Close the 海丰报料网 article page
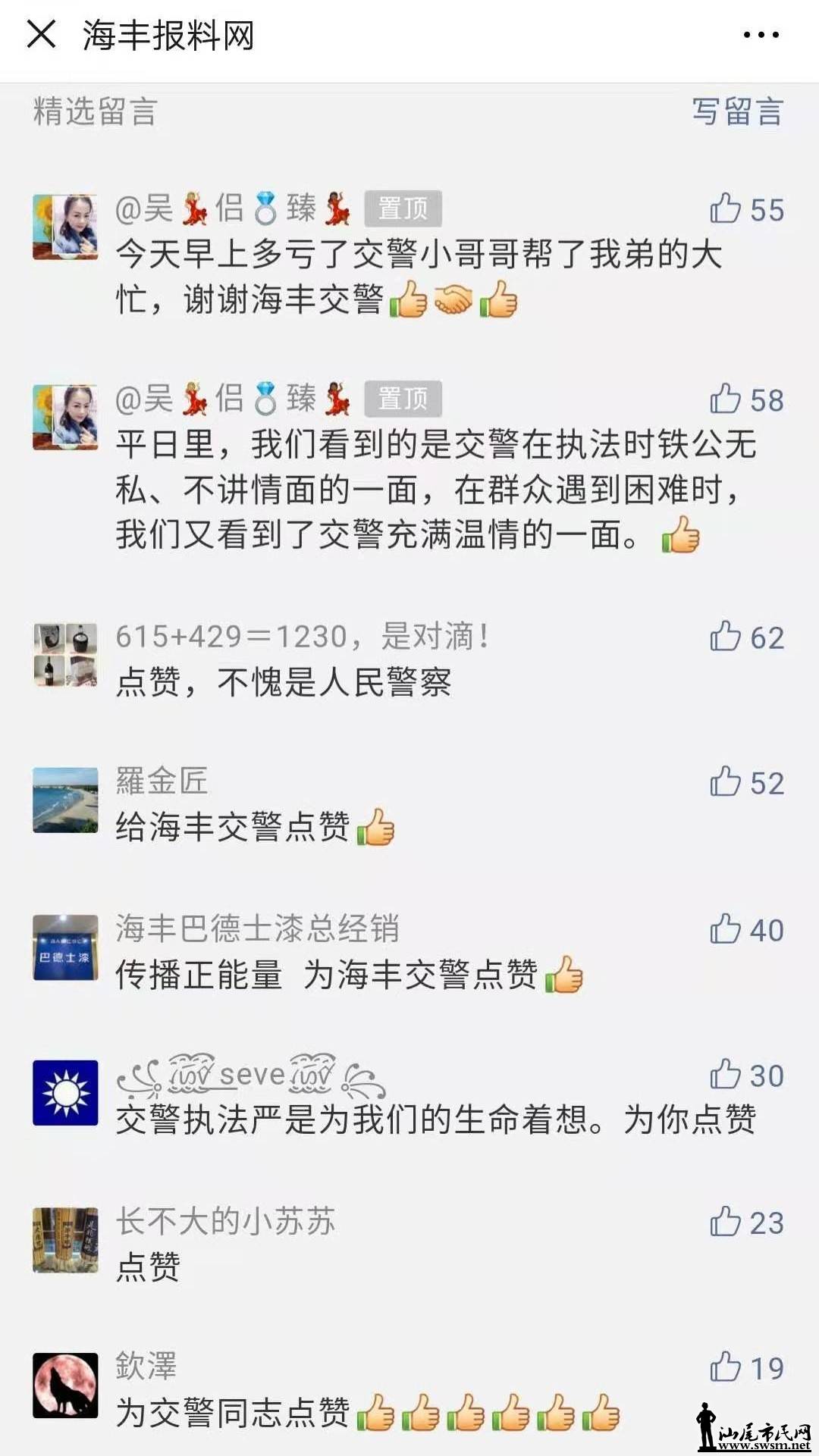Viewport: 819px width, 1456px height. click(41, 34)
